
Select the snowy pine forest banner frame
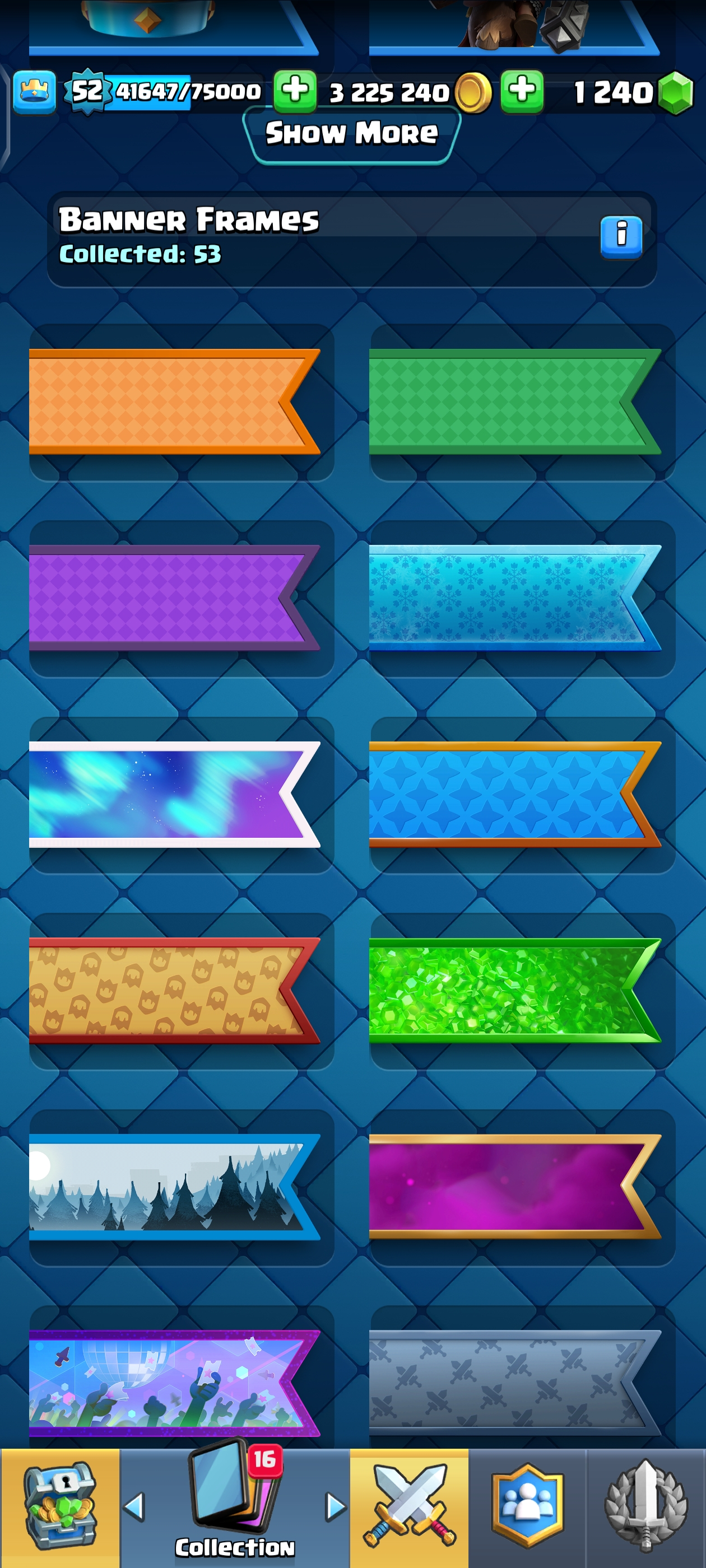(174, 1187)
